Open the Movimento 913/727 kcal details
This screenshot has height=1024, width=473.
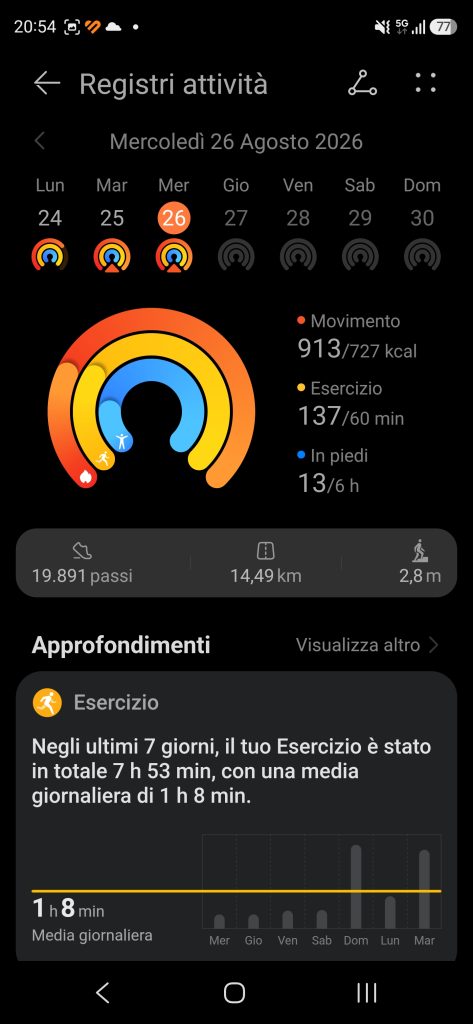tap(357, 337)
